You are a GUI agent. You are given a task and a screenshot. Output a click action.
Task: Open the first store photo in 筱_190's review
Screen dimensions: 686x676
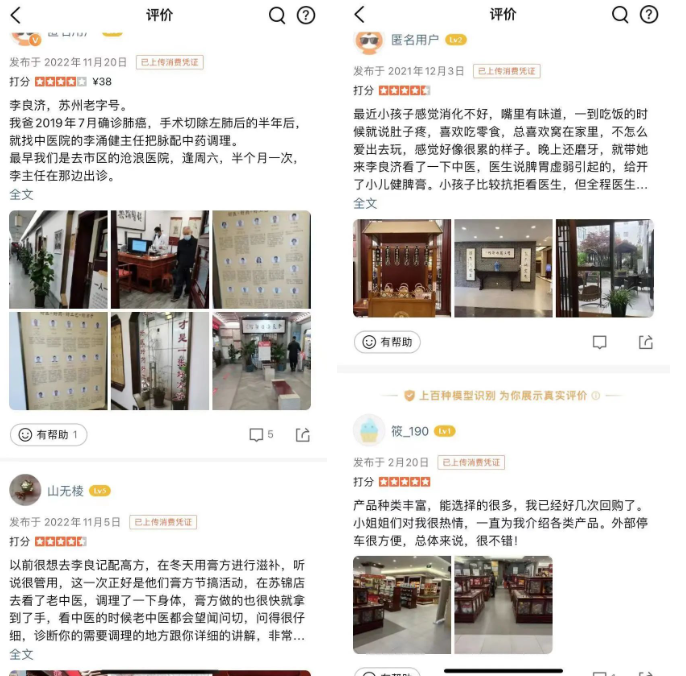tap(401, 605)
